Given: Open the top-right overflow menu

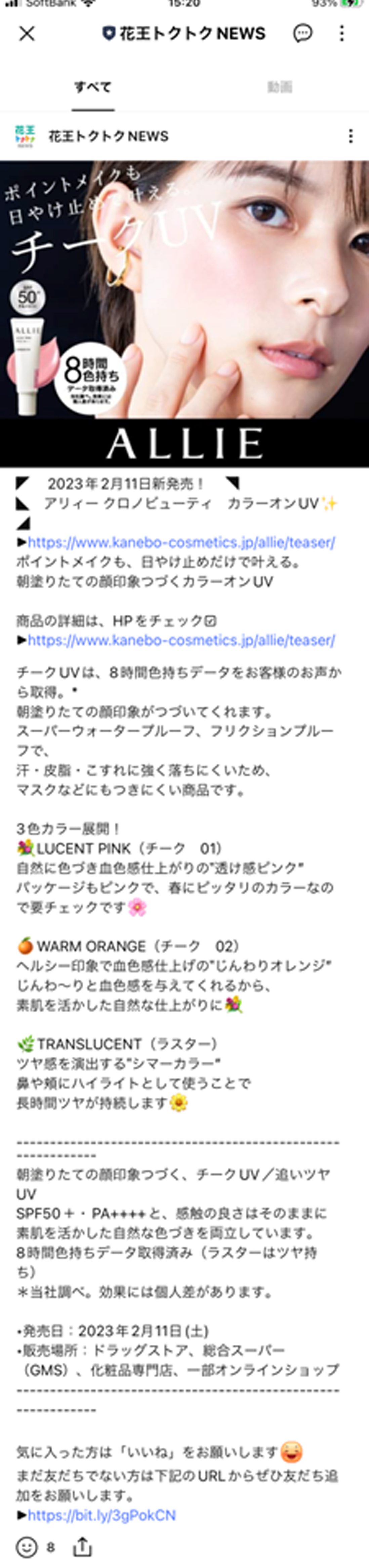Looking at the screenshot, I should [x=342, y=34].
